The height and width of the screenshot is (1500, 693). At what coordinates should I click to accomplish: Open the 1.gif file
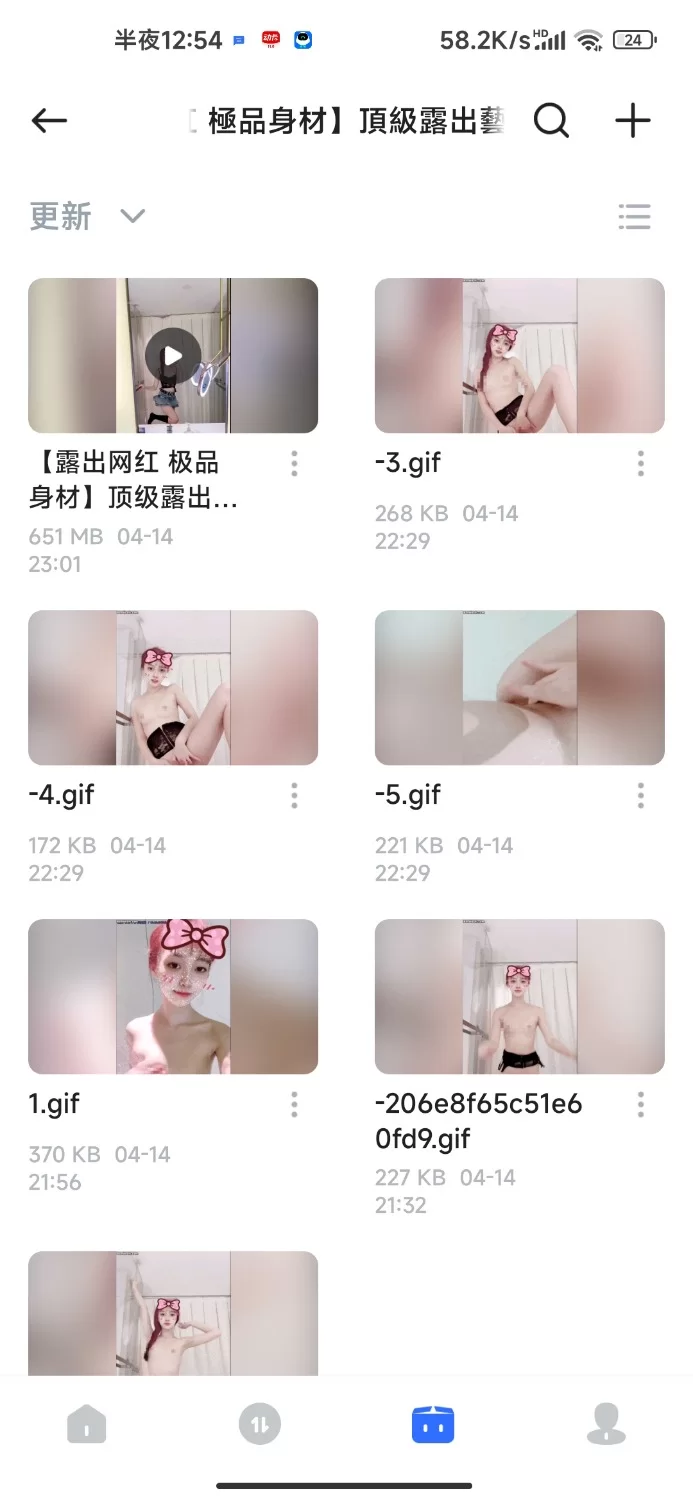pyautogui.click(x=173, y=996)
